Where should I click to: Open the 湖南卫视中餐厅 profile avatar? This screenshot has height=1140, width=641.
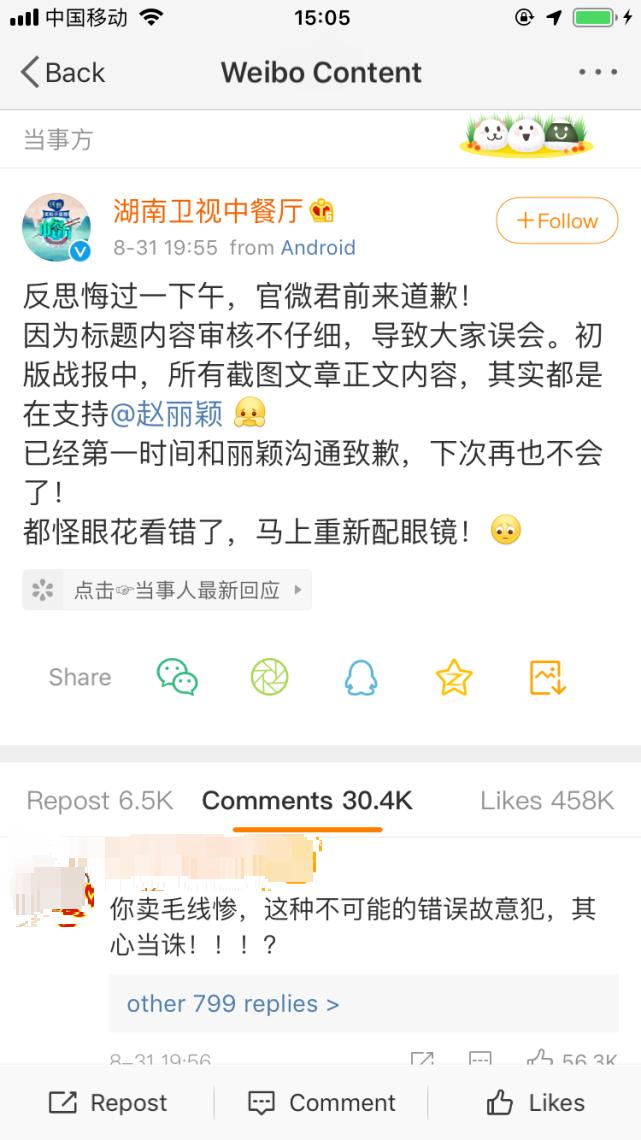[57, 228]
